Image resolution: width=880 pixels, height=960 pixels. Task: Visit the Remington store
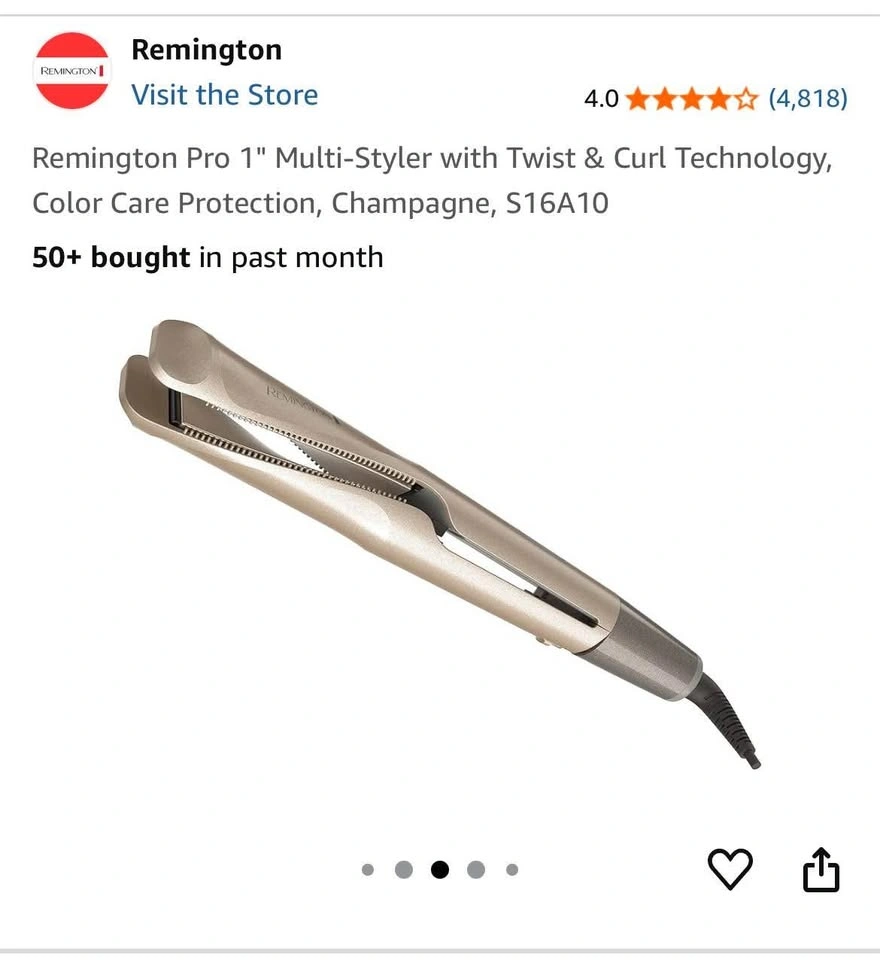click(x=224, y=95)
